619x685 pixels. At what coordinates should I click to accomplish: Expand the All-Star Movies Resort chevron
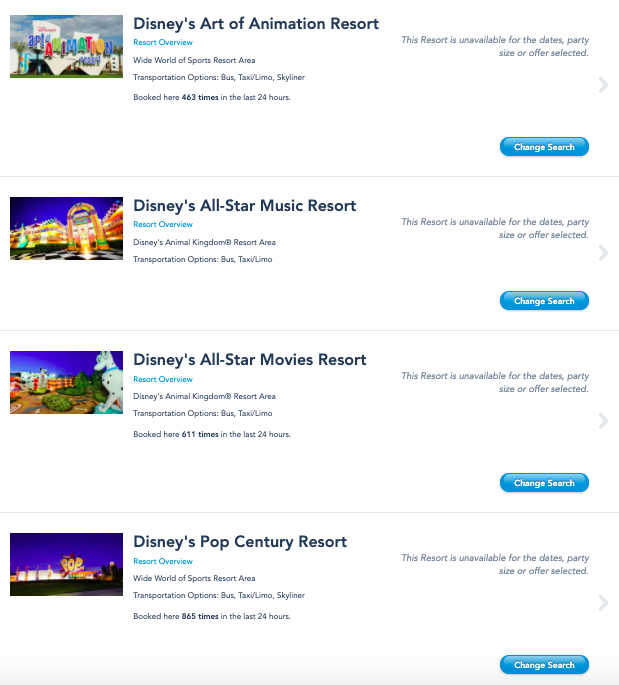click(603, 421)
